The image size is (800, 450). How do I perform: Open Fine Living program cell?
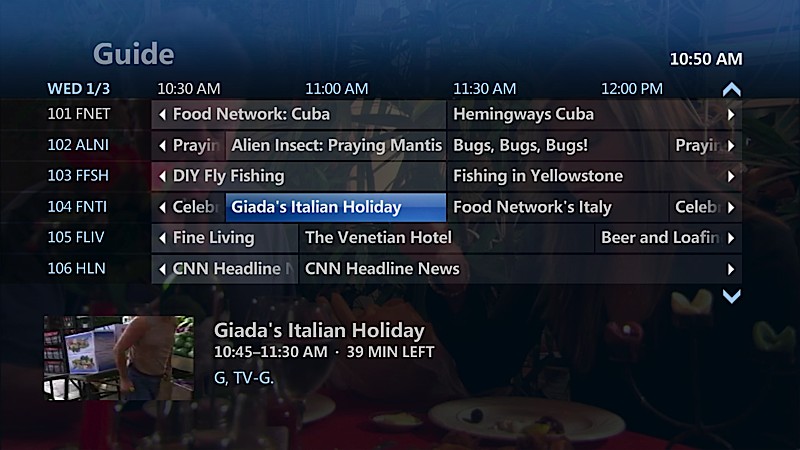pyautogui.click(x=225, y=238)
